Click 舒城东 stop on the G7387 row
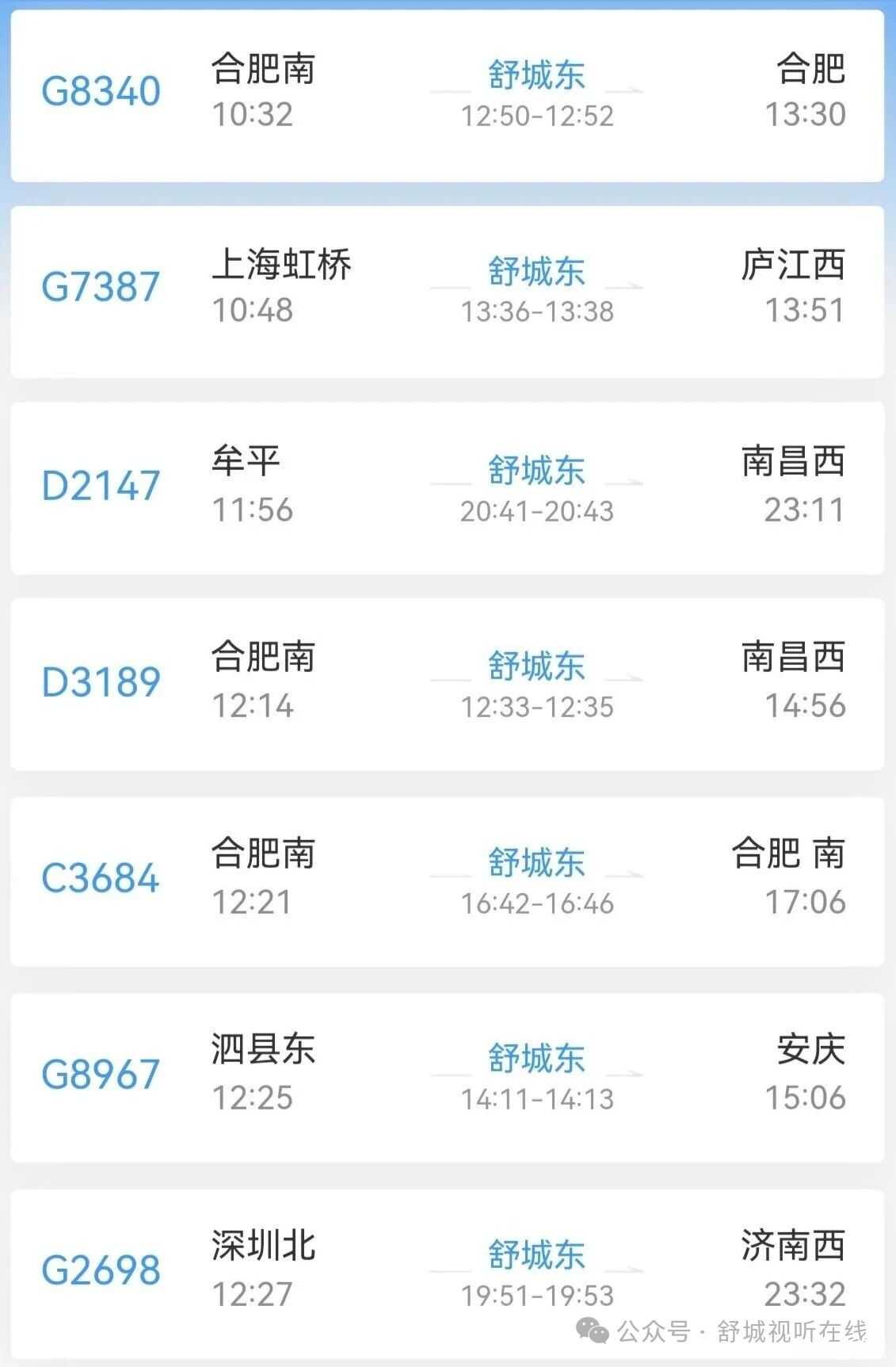The width and height of the screenshot is (896, 1367). click(539, 273)
